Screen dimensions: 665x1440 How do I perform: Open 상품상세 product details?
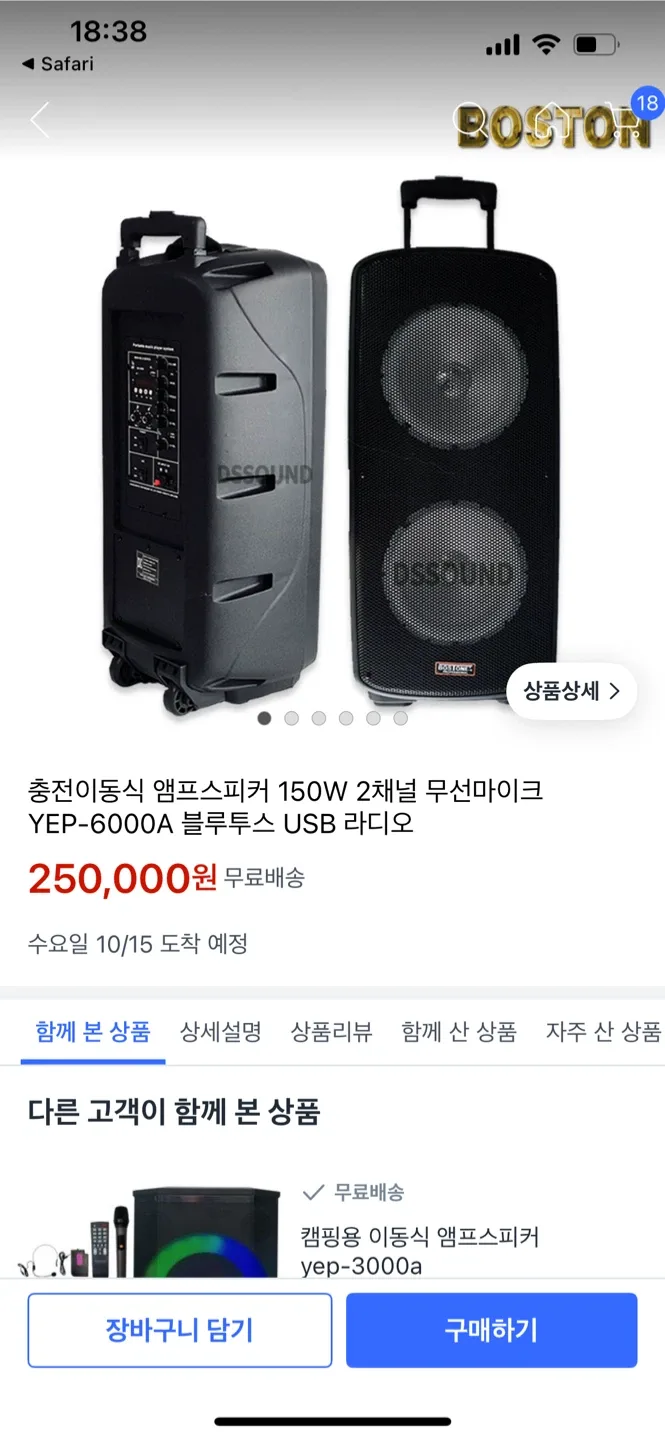pos(571,691)
